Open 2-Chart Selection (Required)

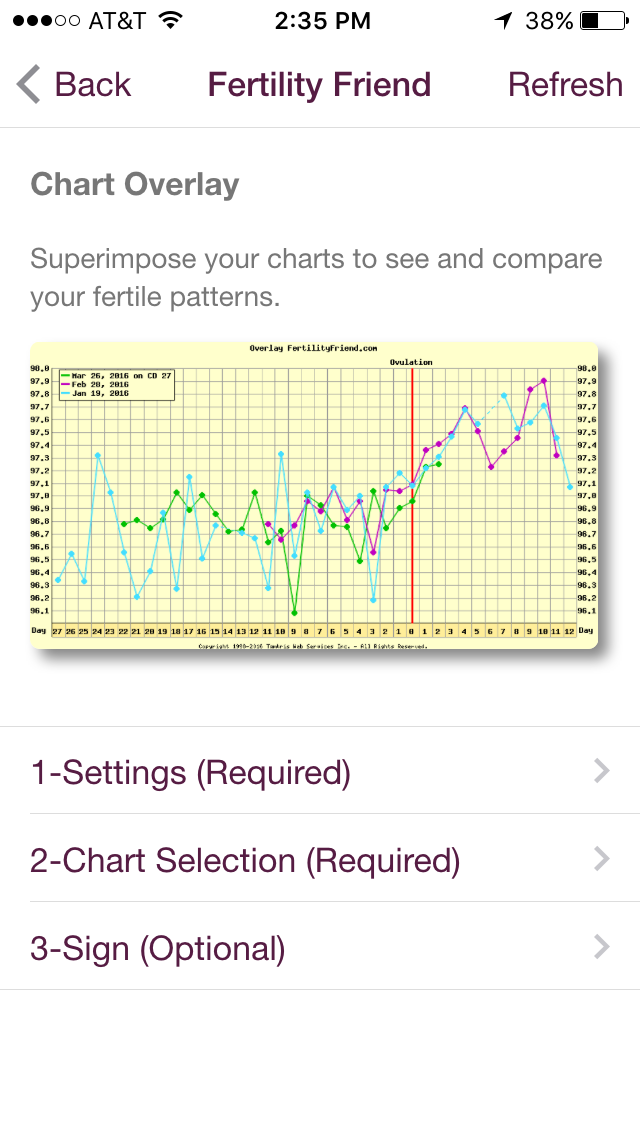tap(320, 860)
